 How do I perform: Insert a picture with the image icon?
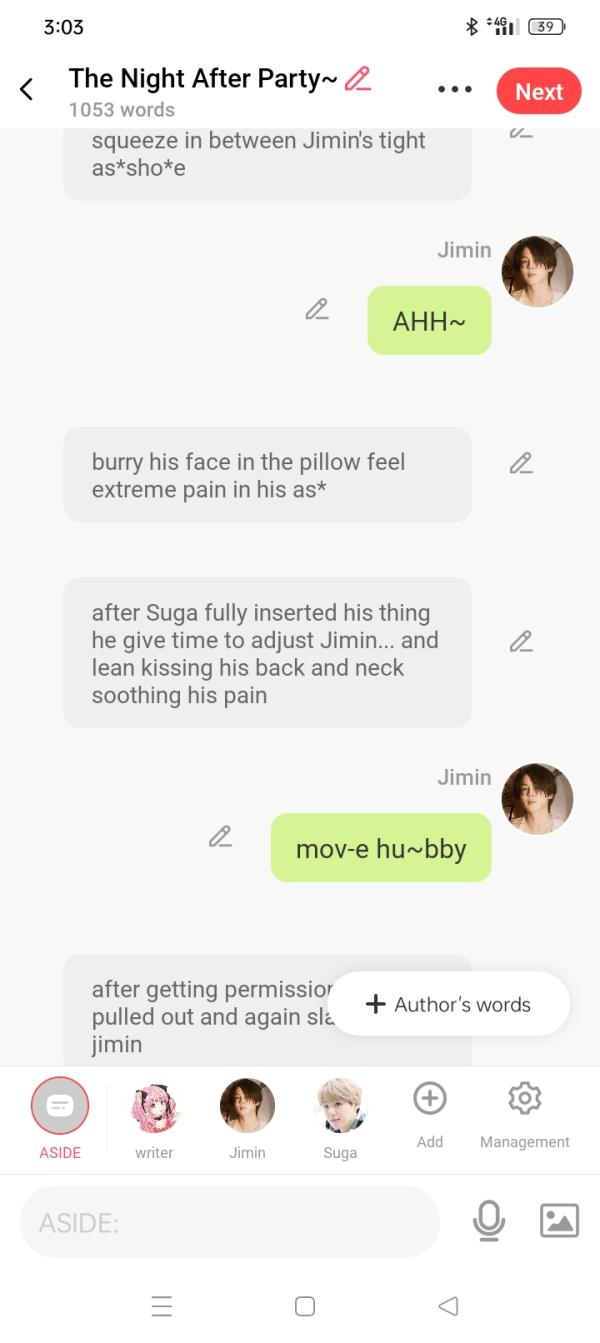559,1221
